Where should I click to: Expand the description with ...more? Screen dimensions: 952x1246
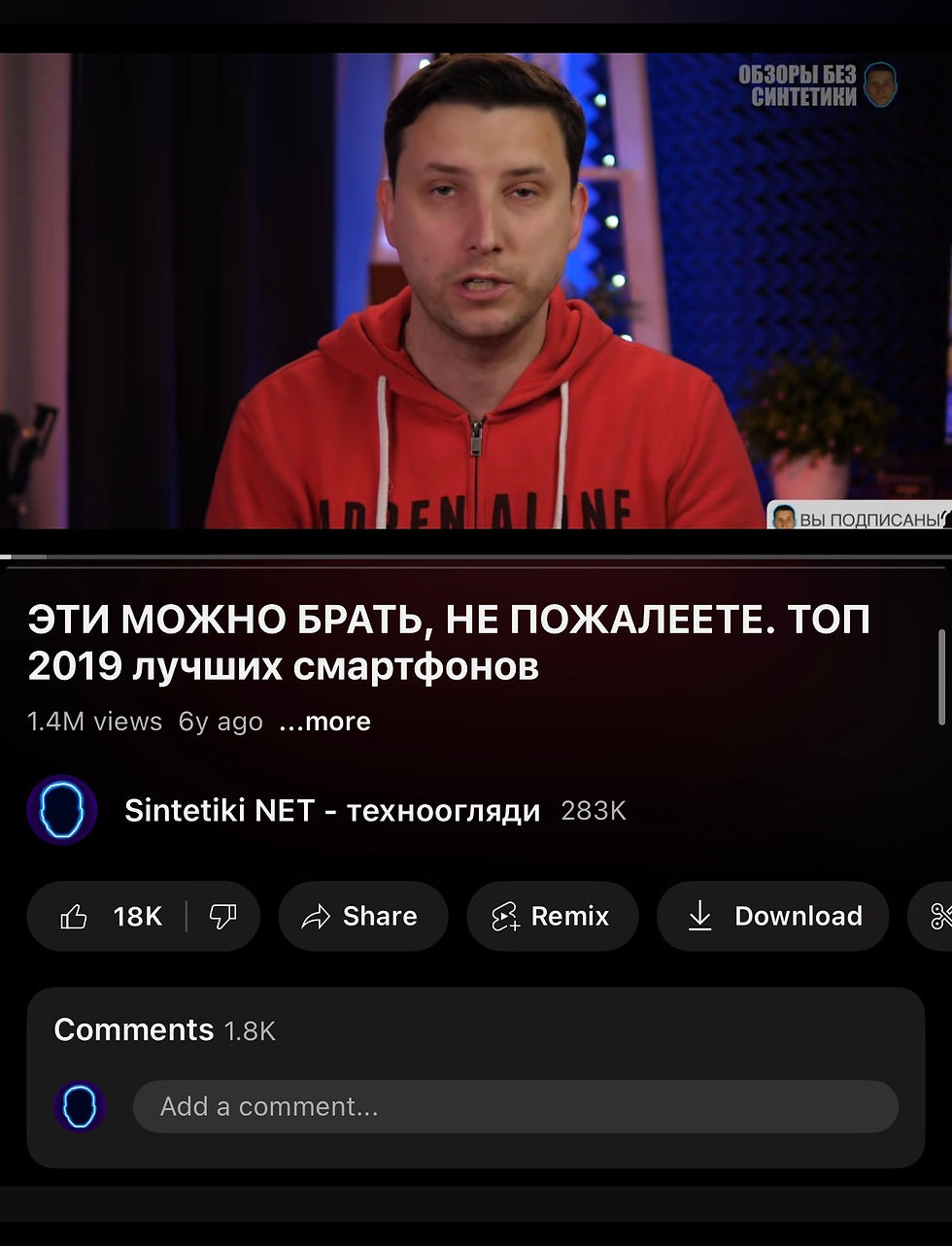[x=324, y=722]
